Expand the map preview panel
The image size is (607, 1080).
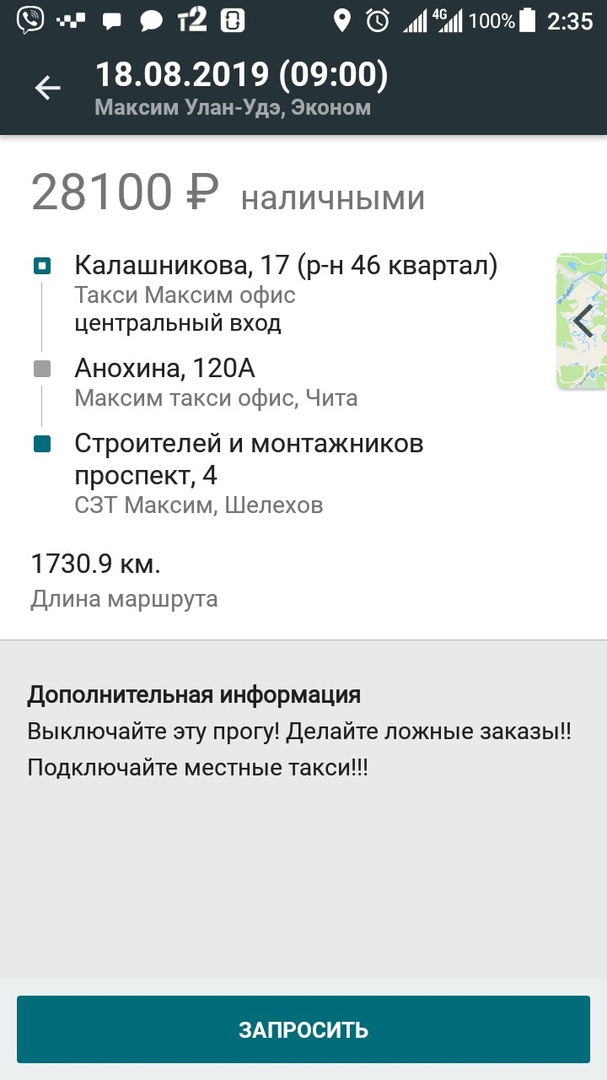pyautogui.click(x=582, y=321)
